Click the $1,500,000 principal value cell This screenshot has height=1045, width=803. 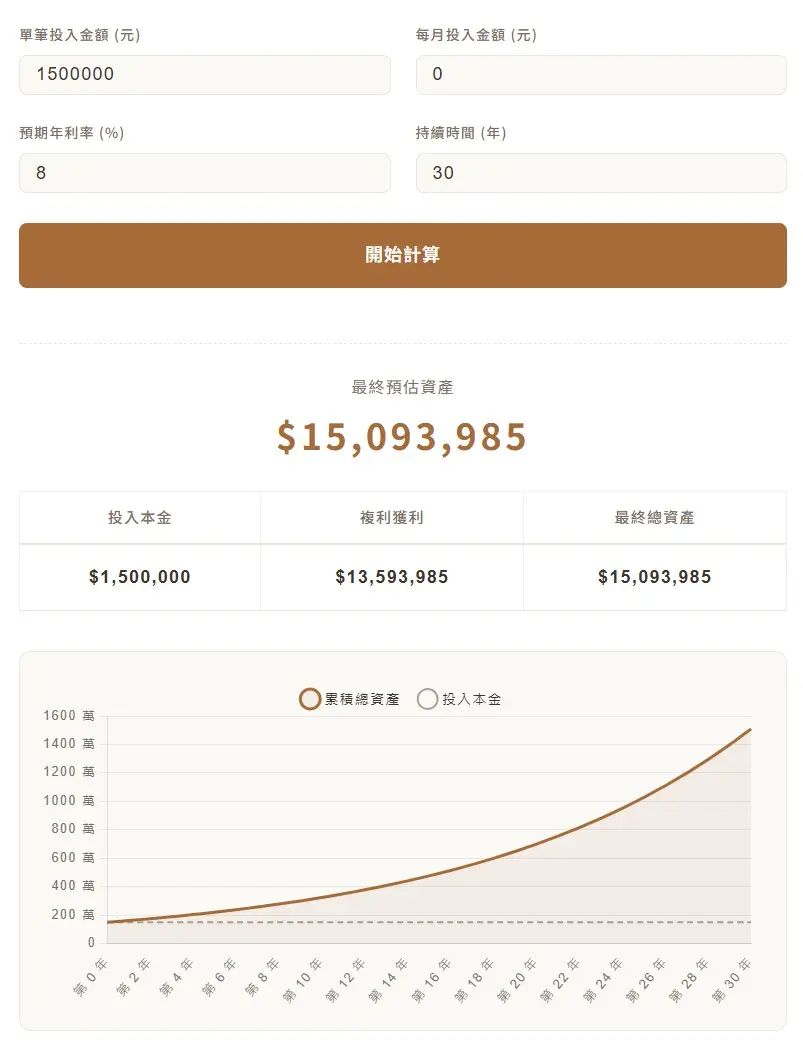pos(140,577)
